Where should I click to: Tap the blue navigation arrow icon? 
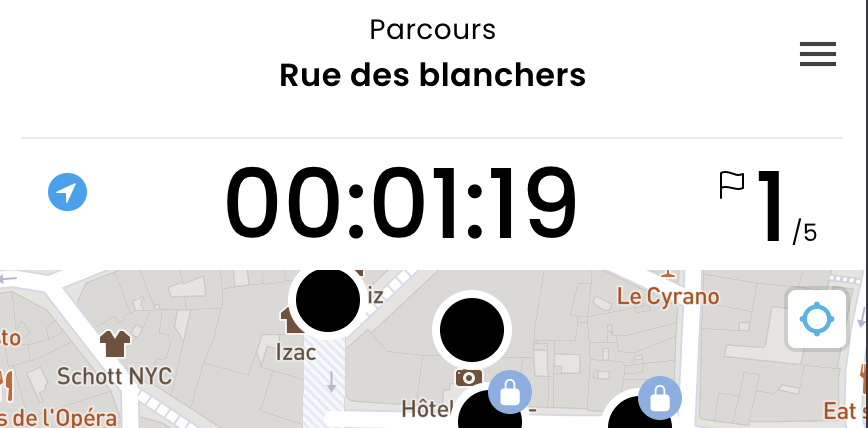pyautogui.click(x=67, y=192)
